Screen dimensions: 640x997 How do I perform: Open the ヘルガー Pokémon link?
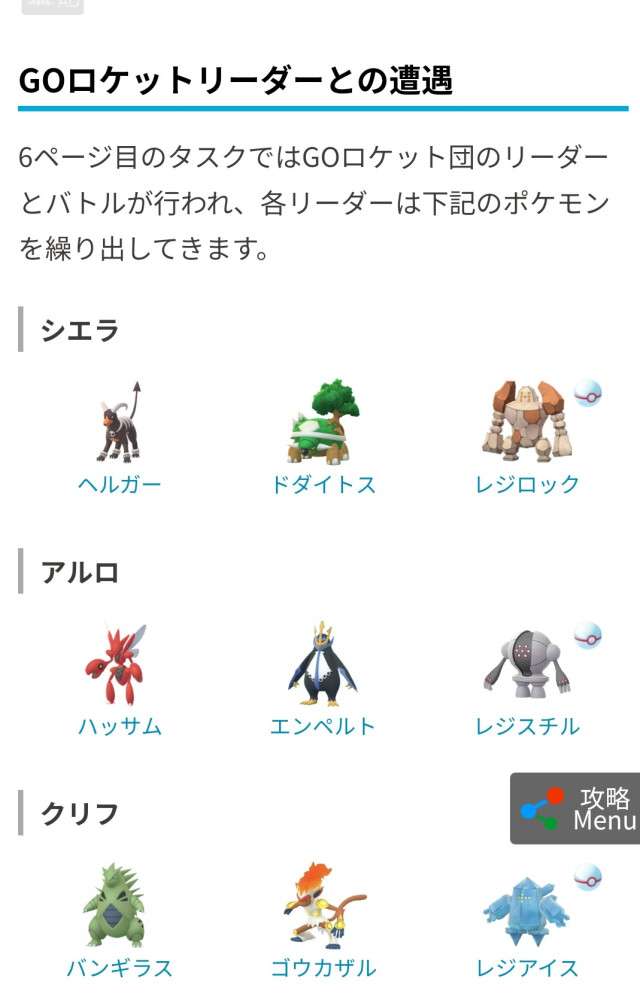(x=119, y=485)
